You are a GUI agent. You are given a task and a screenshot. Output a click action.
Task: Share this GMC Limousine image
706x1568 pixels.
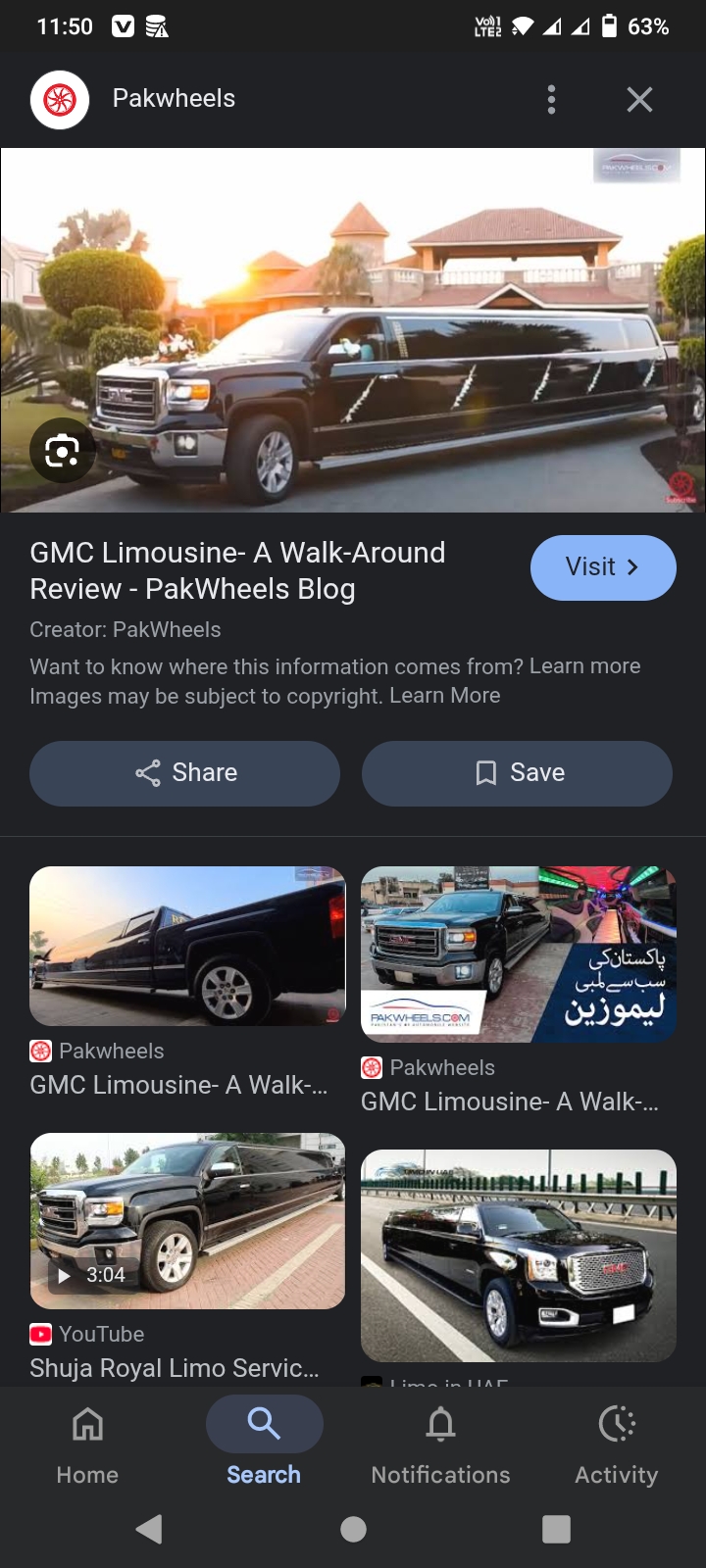[x=184, y=773]
